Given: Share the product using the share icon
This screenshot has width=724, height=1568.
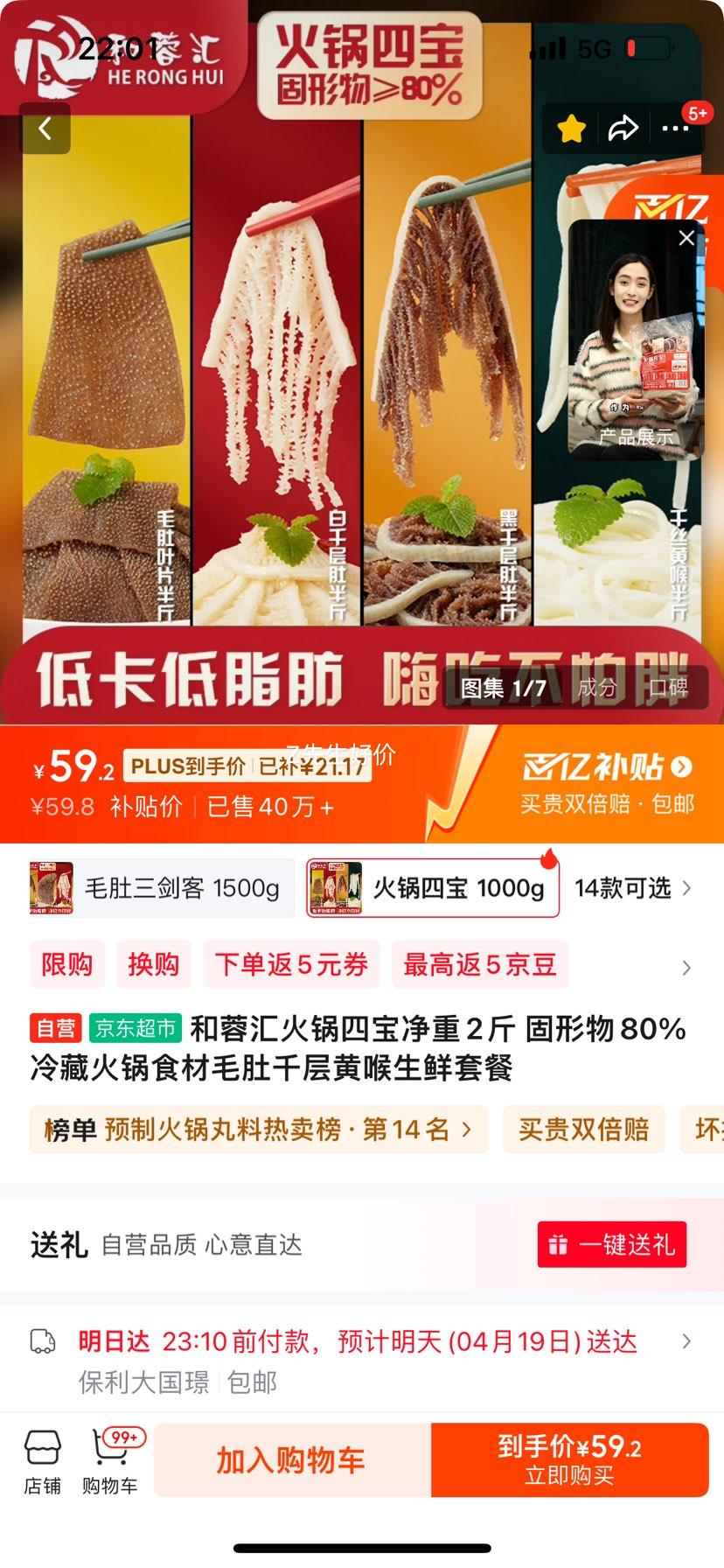Looking at the screenshot, I should coord(623,128).
